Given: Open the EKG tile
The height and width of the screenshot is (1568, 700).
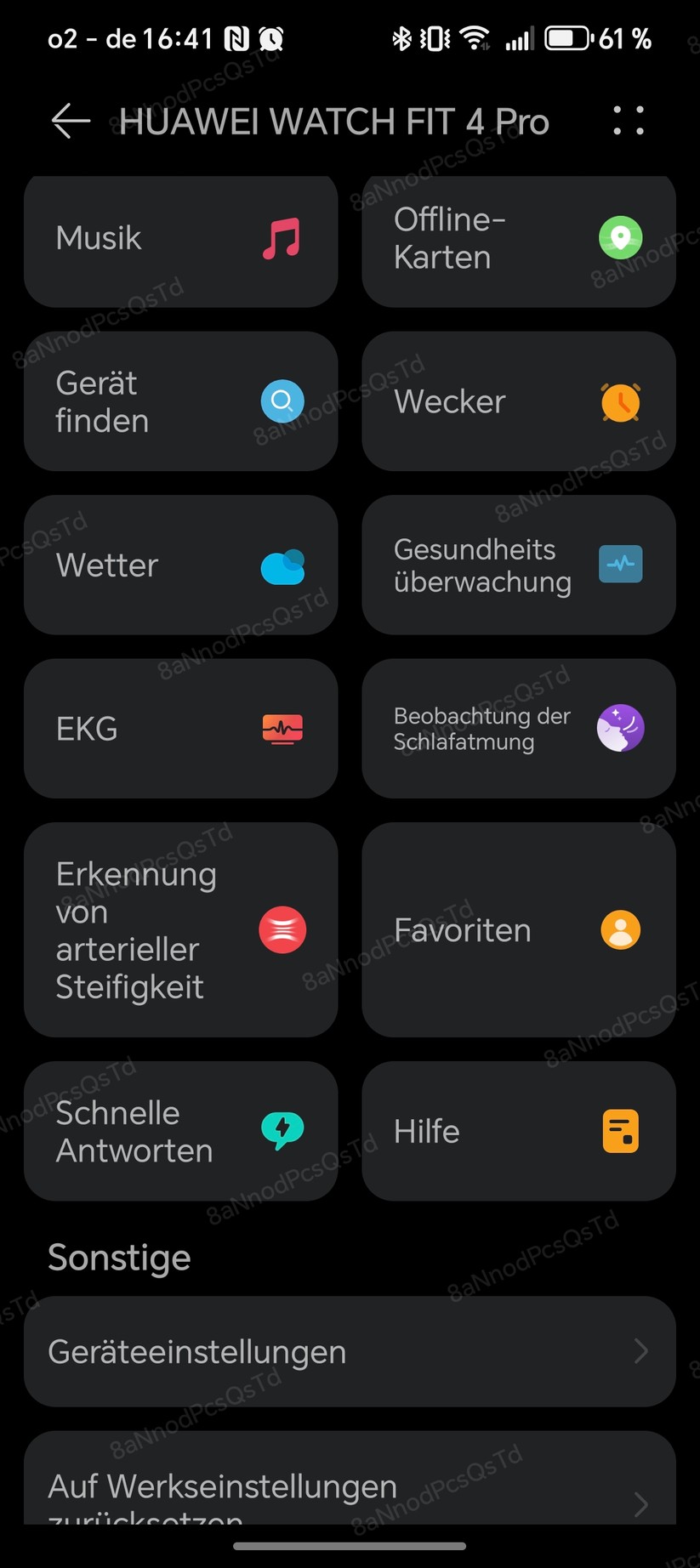Looking at the screenshot, I should [x=180, y=729].
